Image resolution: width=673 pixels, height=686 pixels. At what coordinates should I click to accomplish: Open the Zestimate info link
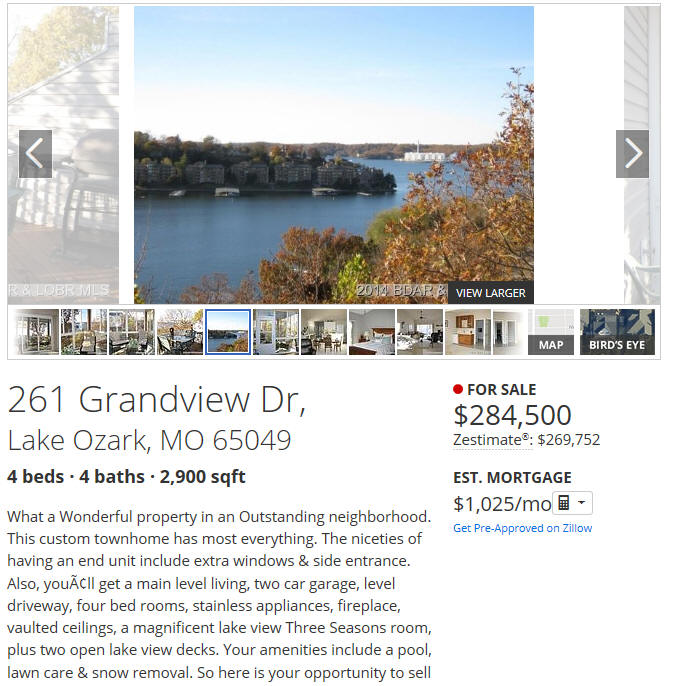491,439
